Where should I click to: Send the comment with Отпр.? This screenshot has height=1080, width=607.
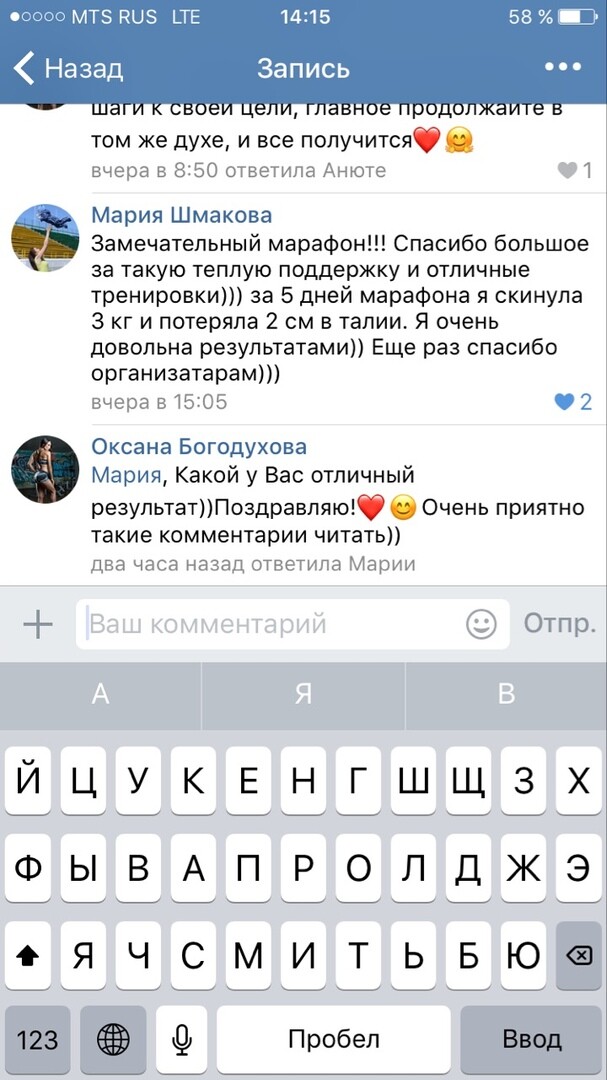559,625
